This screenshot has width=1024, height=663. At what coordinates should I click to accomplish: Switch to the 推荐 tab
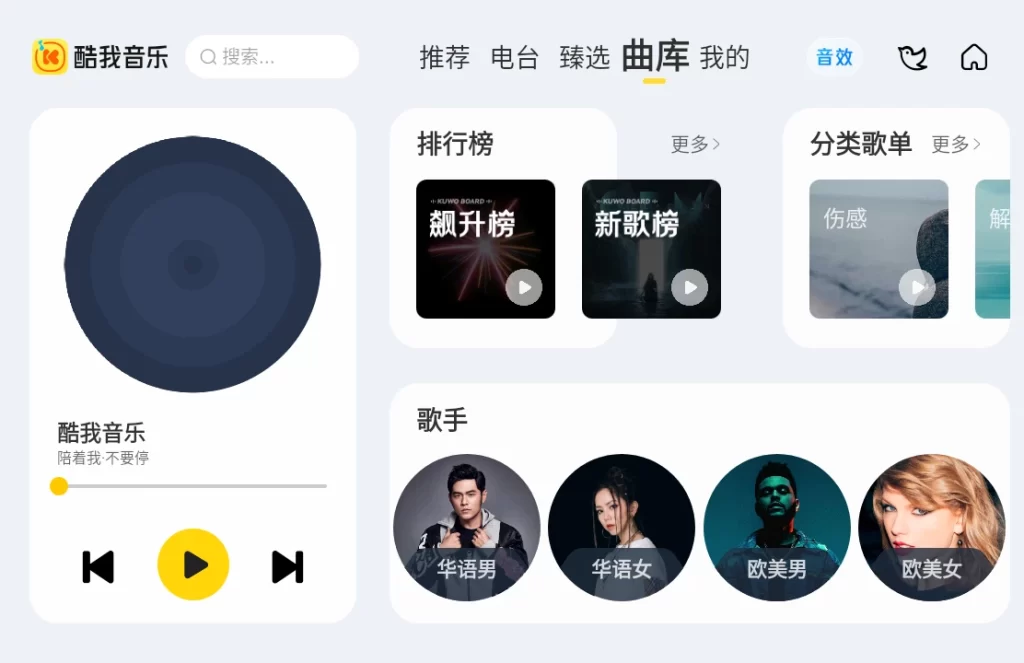tap(444, 58)
